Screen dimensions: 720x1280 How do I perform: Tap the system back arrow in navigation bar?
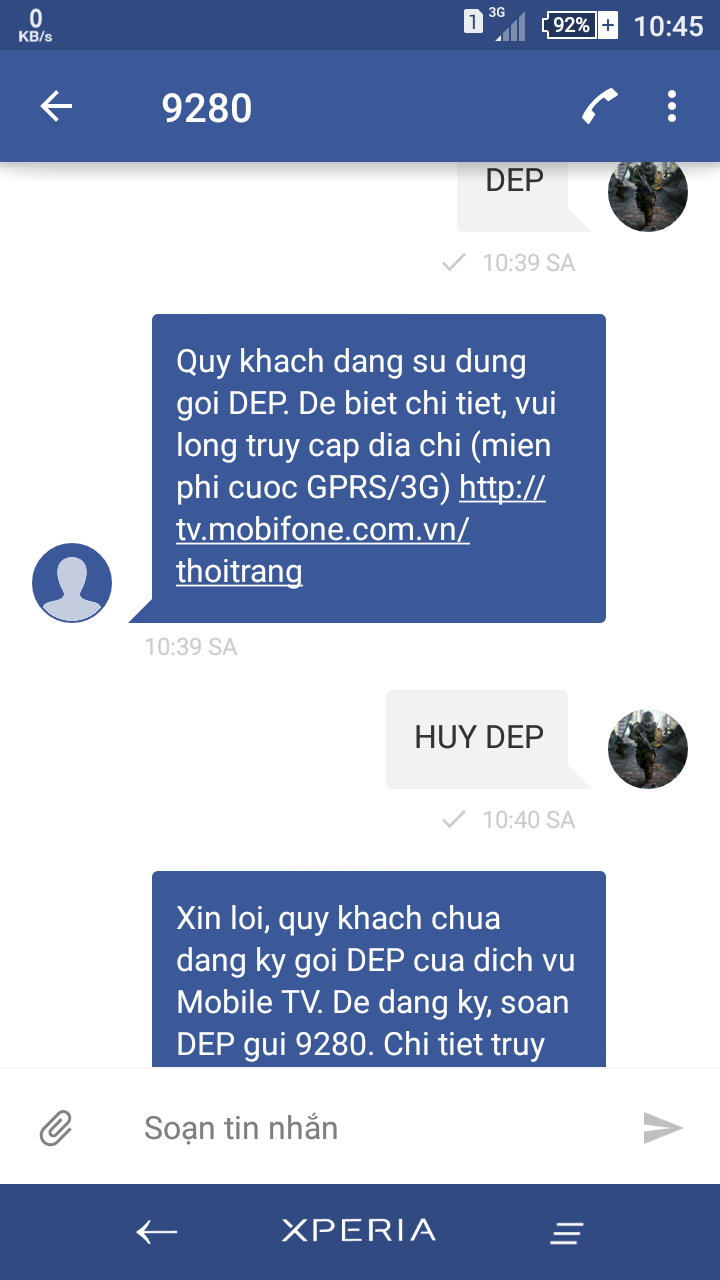[x=157, y=1232]
